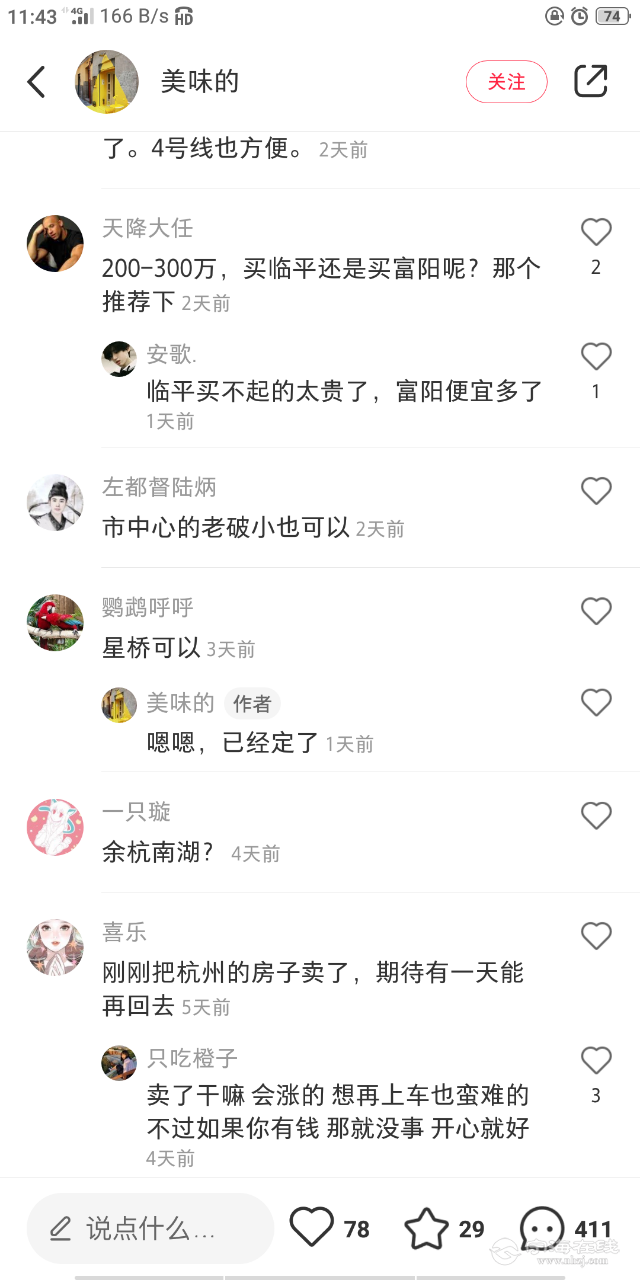
Task: Follow the author 美味的 via 关注 button
Action: 506,82
